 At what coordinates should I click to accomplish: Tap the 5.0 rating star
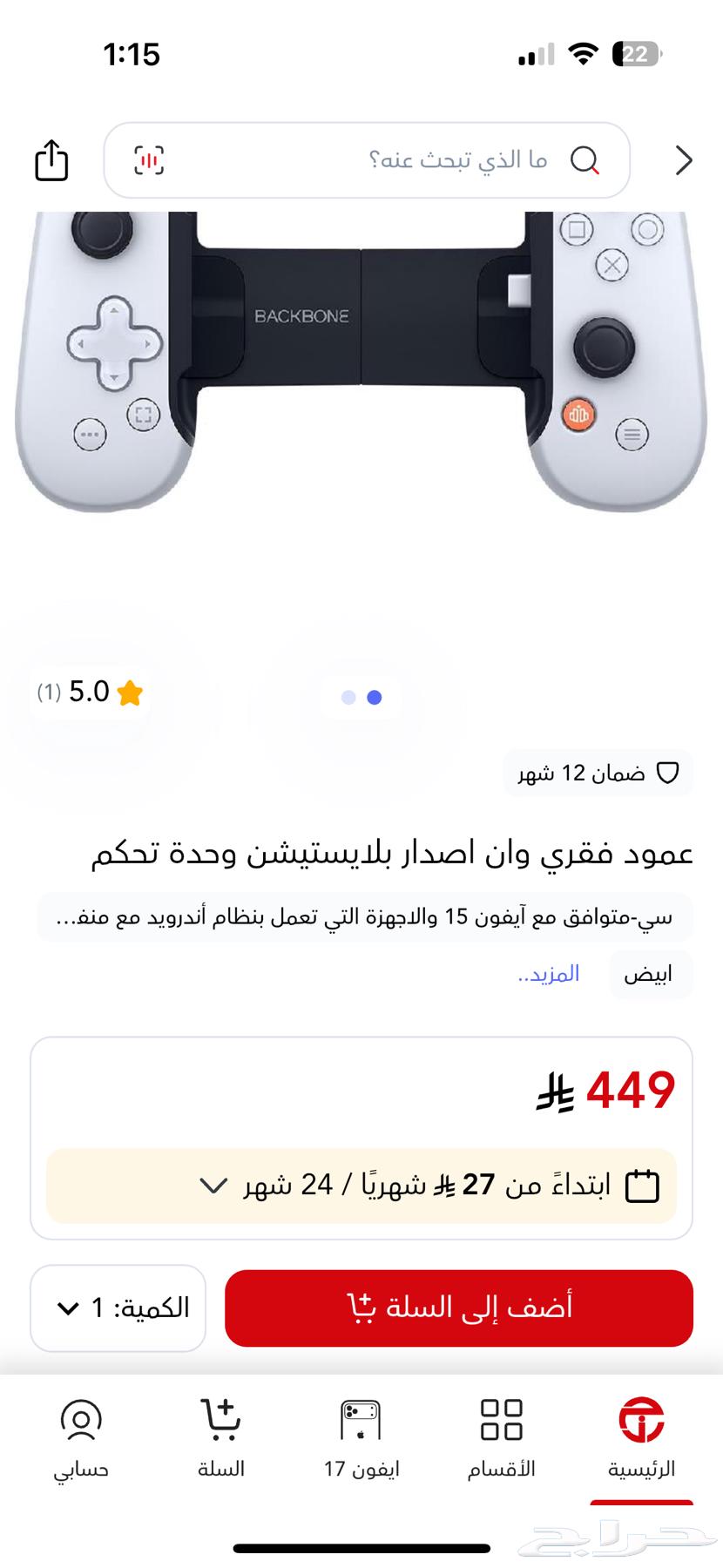point(129,693)
